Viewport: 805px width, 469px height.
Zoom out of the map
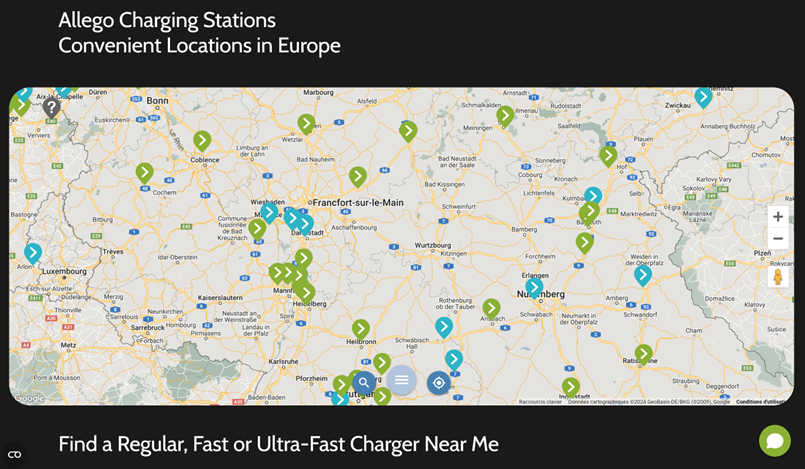coord(777,239)
